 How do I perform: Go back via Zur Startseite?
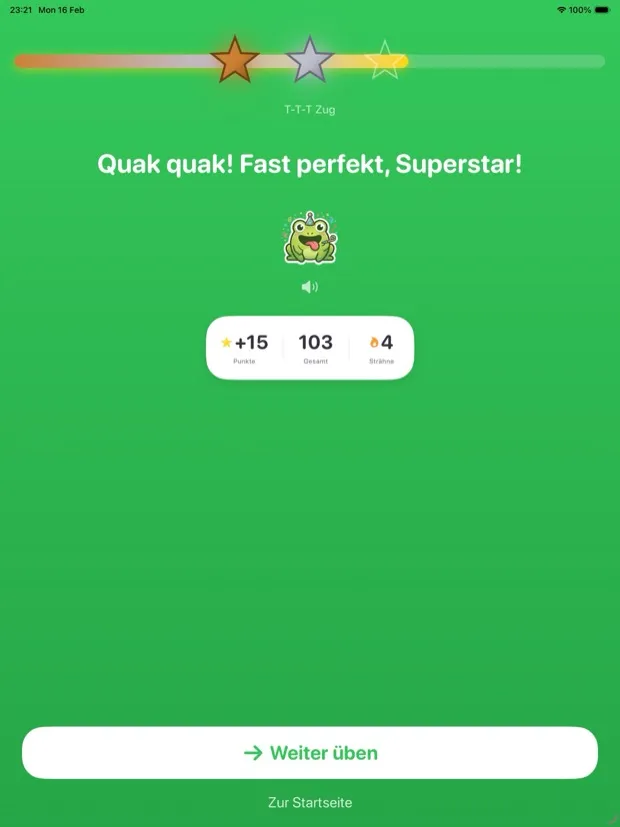click(x=310, y=803)
